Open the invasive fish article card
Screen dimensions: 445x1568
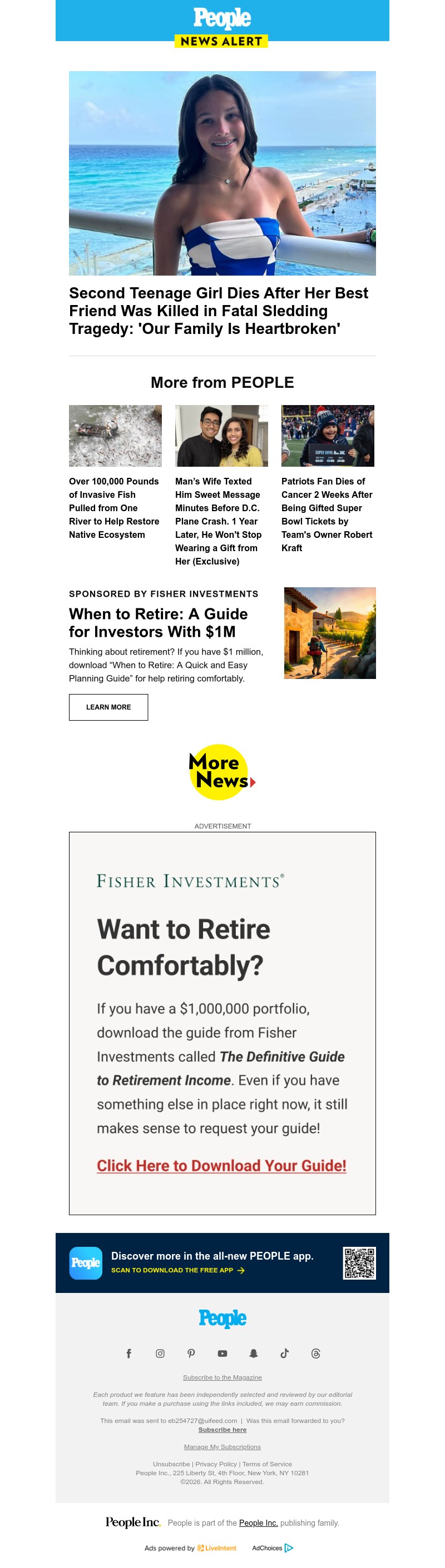115,507
